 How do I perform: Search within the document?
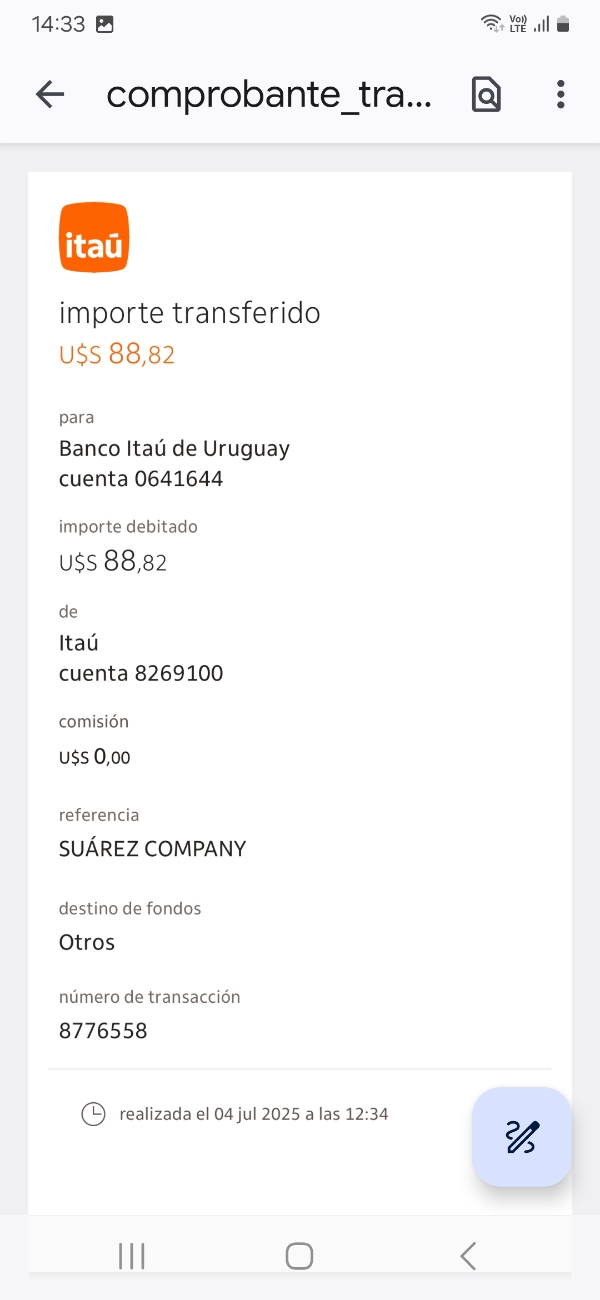tap(486, 95)
